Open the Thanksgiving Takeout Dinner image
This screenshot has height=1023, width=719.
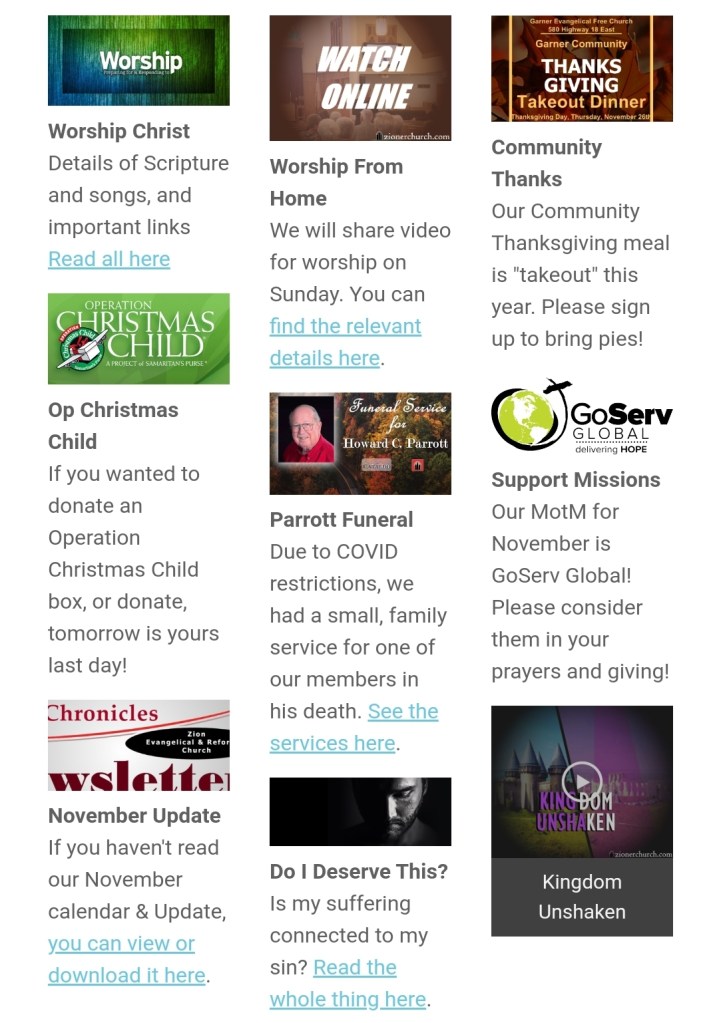581,68
